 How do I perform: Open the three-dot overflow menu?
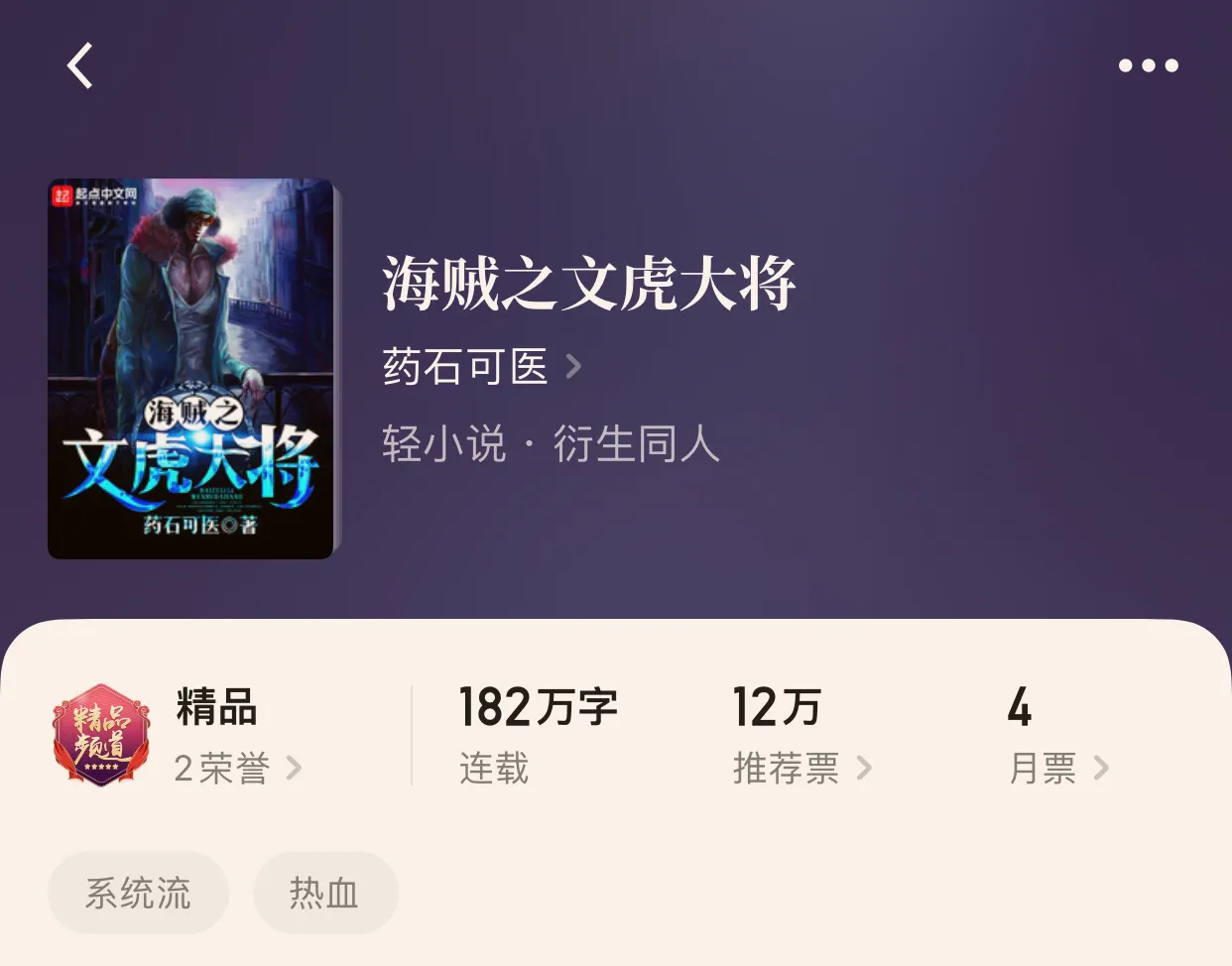point(1148,66)
